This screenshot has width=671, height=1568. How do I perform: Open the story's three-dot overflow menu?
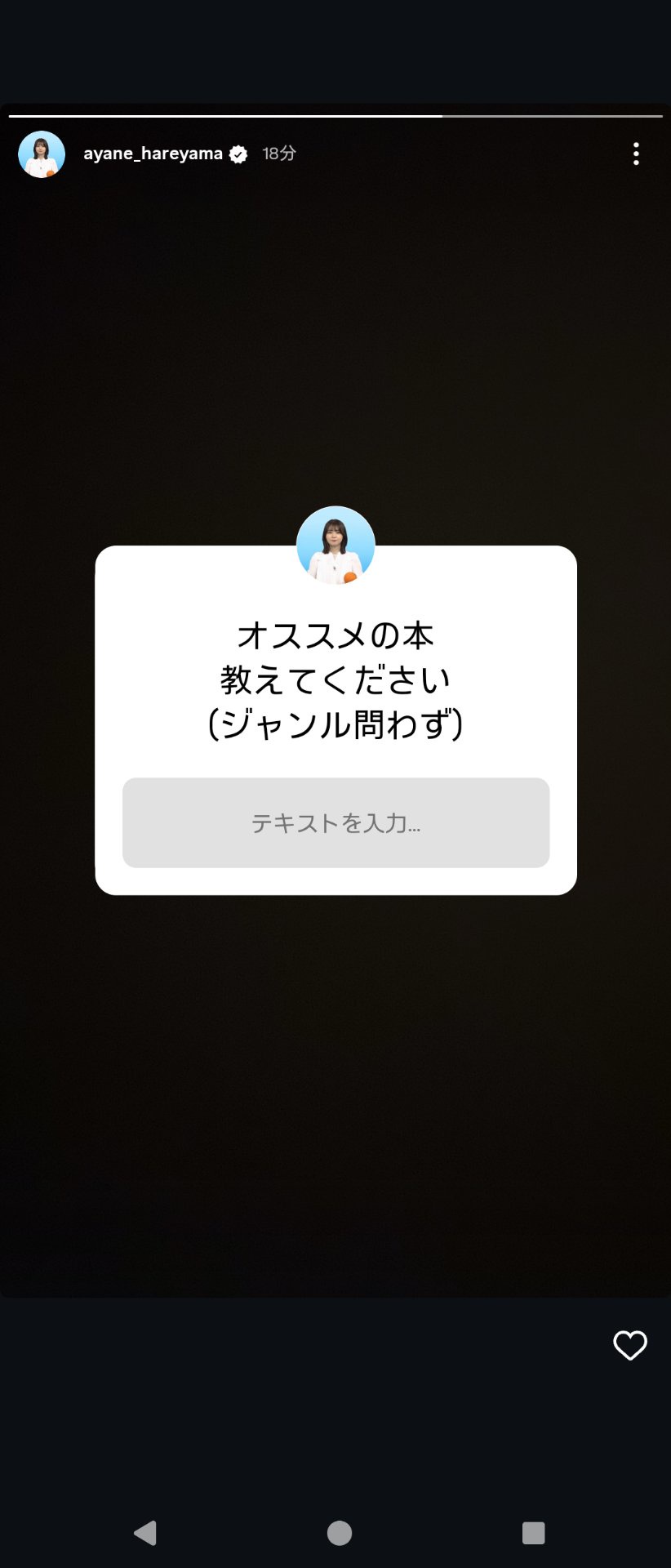[x=636, y=154]
